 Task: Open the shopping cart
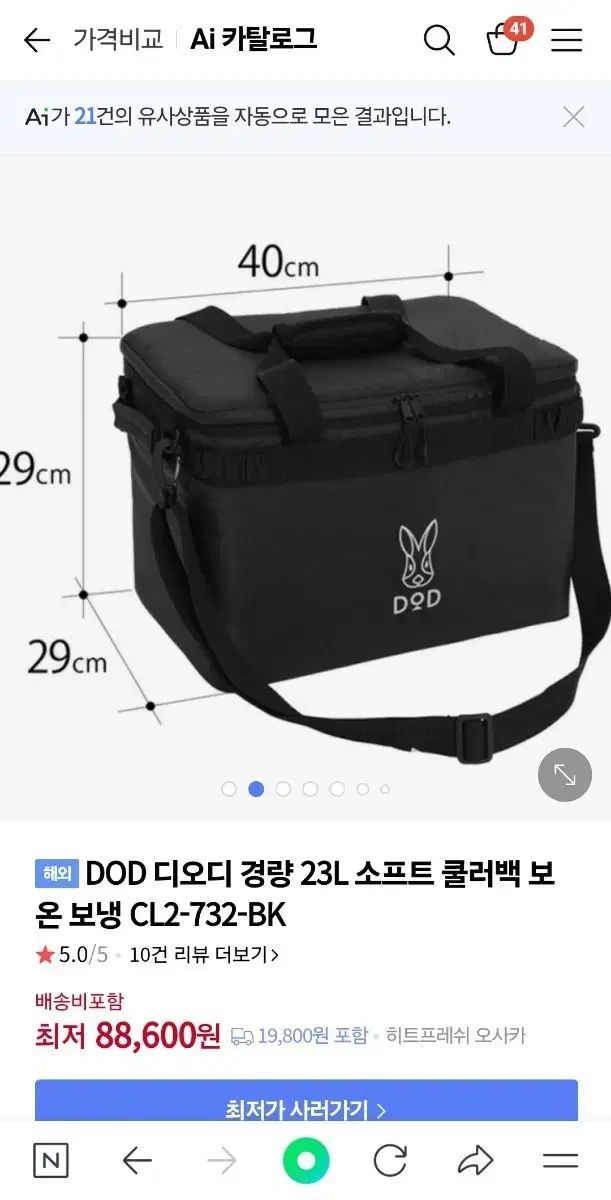[x=503, y=40]
